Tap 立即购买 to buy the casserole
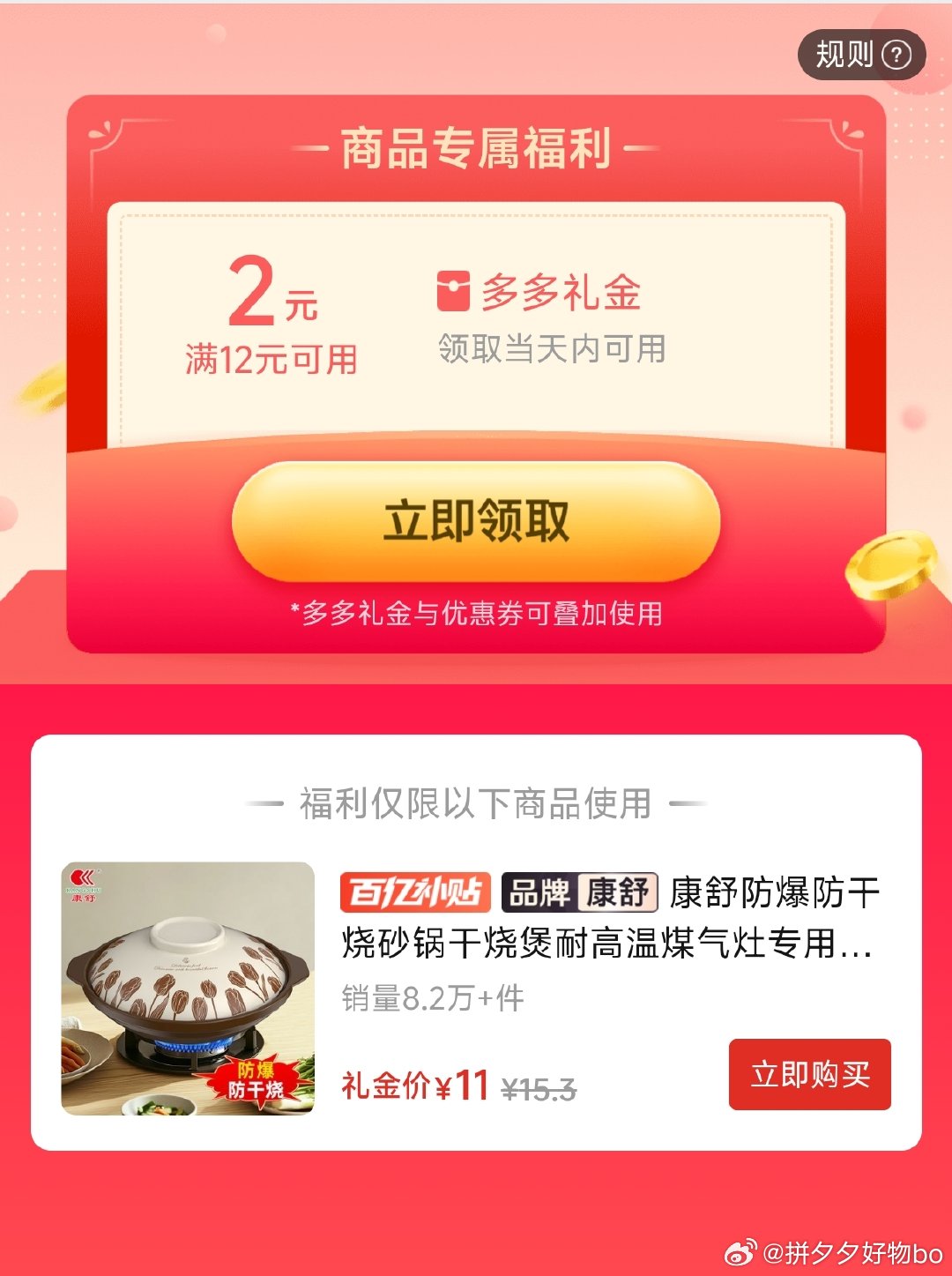 coord(809,1074)
